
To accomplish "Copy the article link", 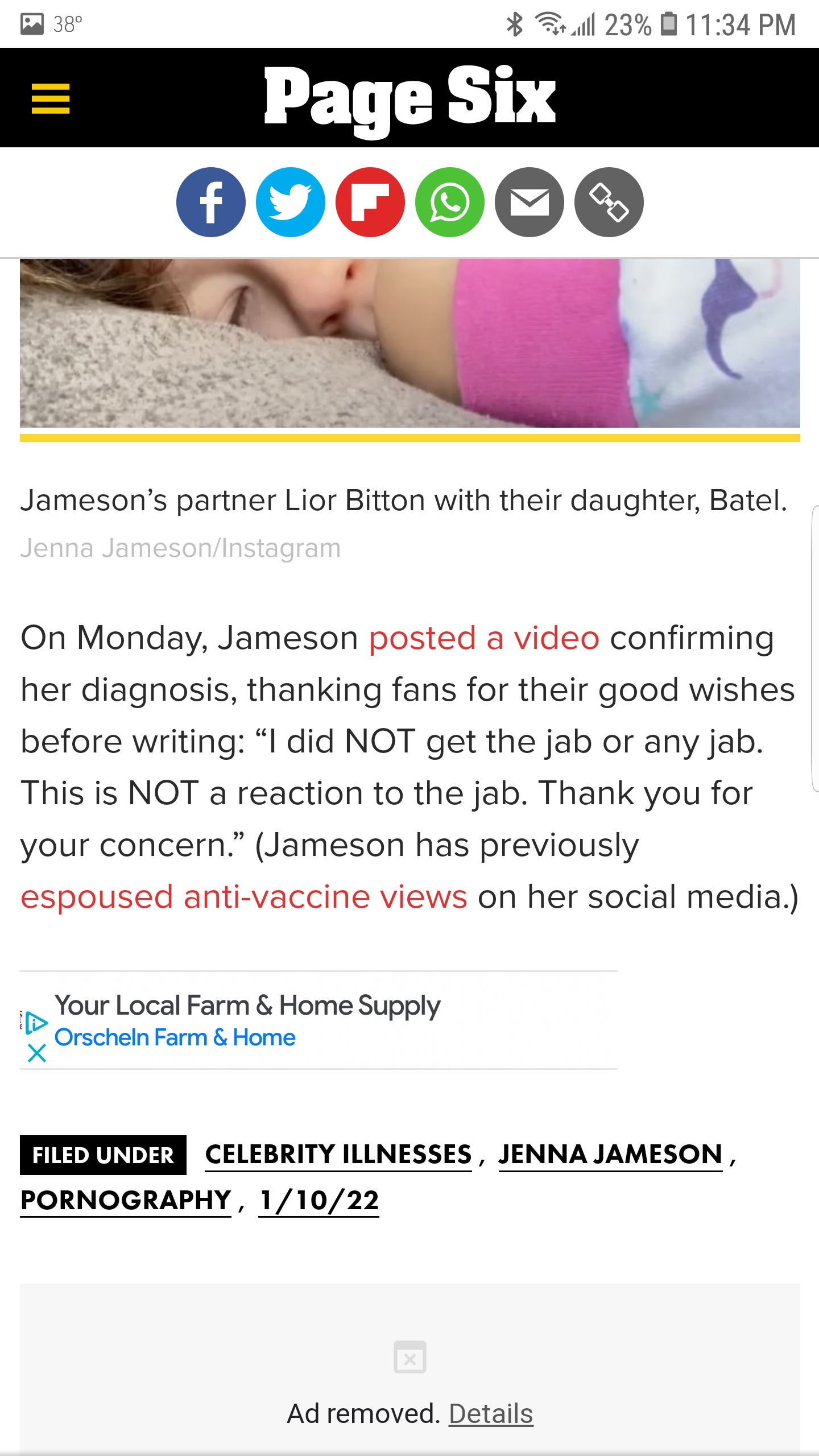I will click(609, 202).
